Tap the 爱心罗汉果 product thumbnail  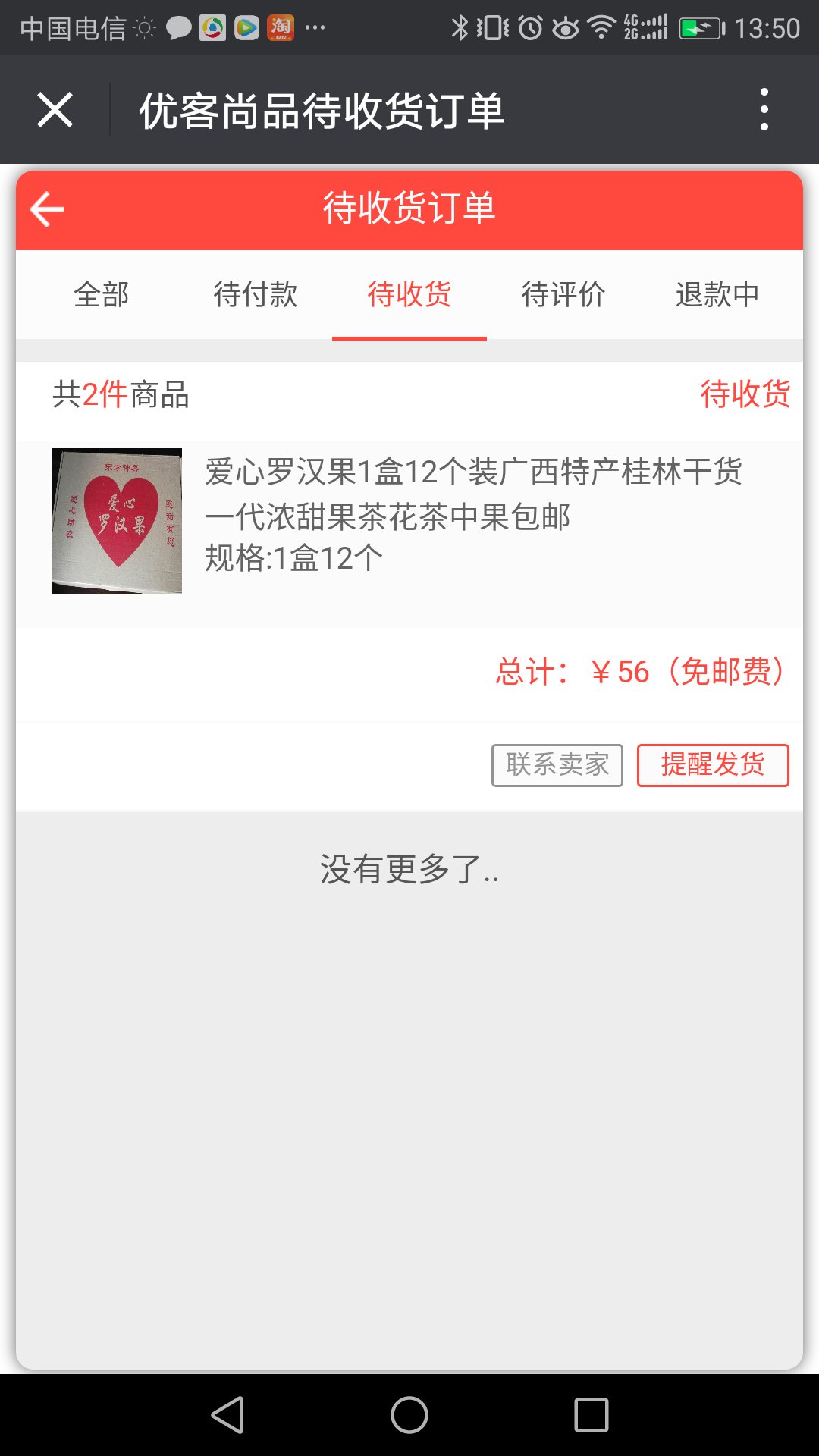point(117,520)
